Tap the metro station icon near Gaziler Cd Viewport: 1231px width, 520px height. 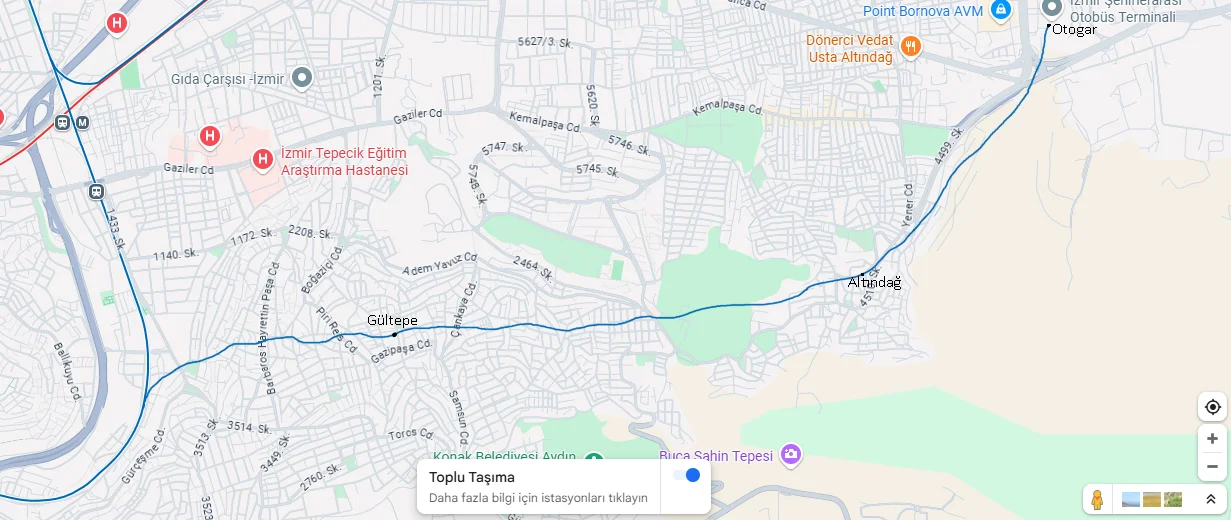[x=82, y=122]
